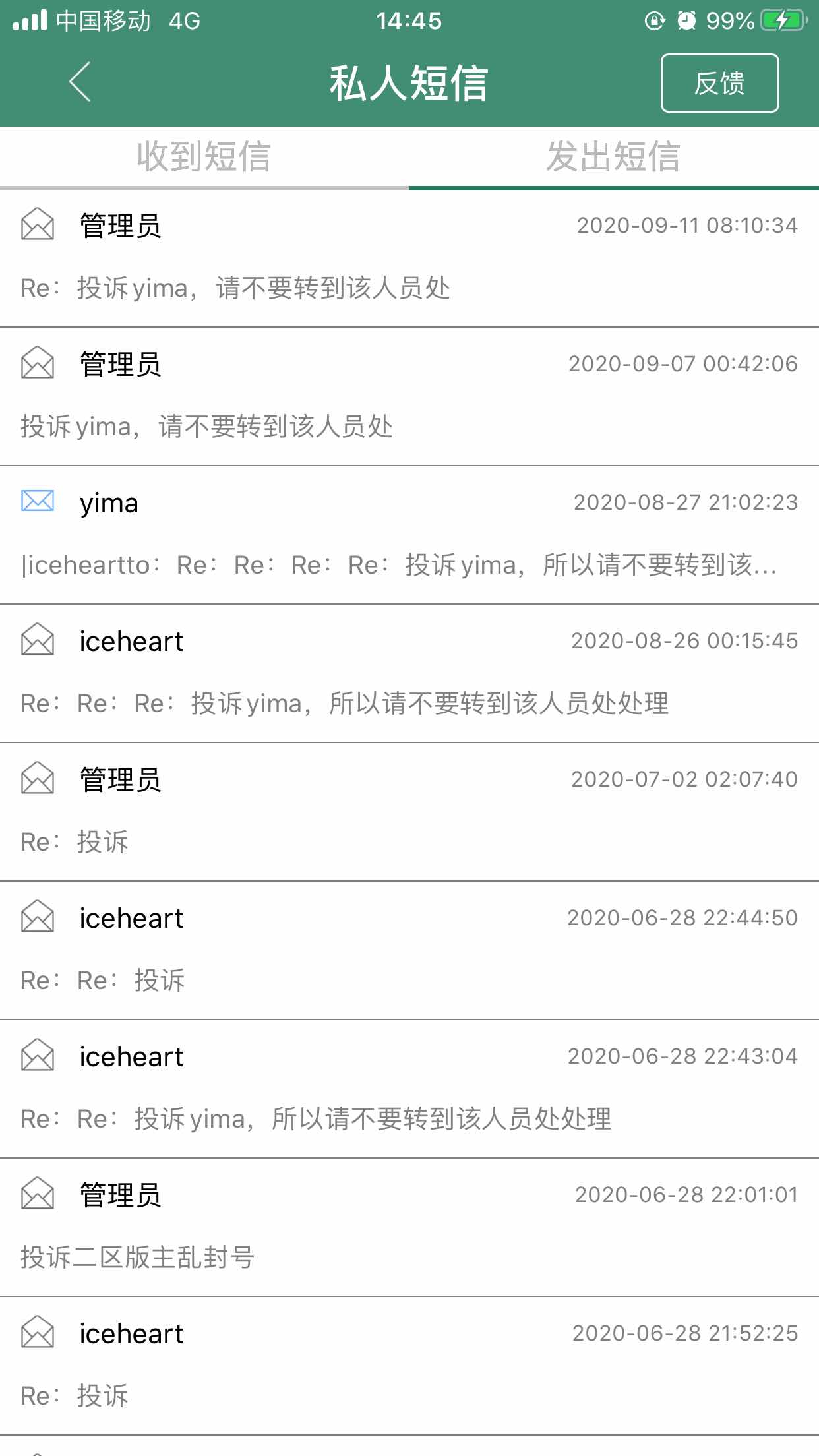Switch to the 收到短信 tab
Viewport: 819px width, 1456px height.
point(204,157)
